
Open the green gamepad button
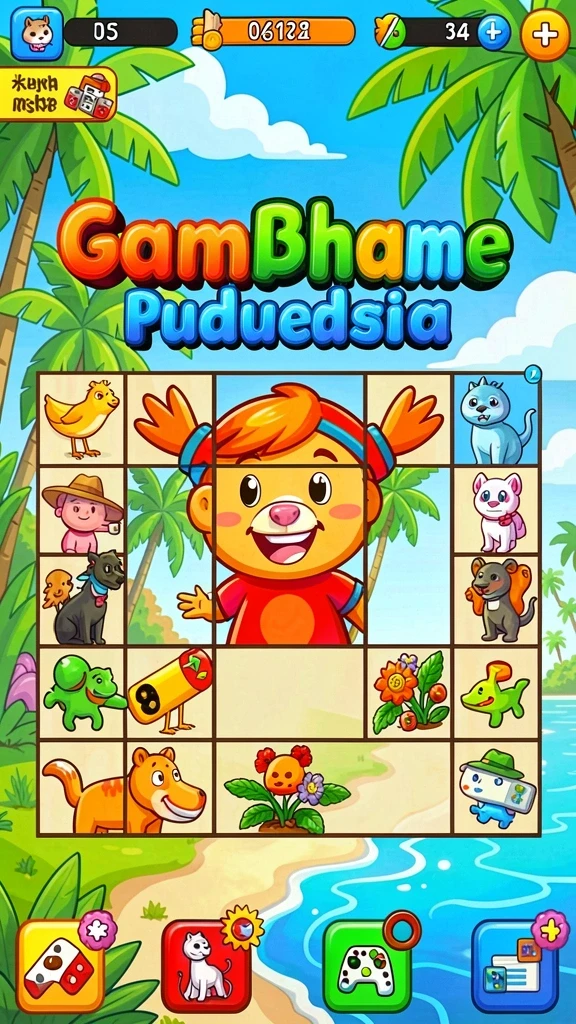pos(367,966)
